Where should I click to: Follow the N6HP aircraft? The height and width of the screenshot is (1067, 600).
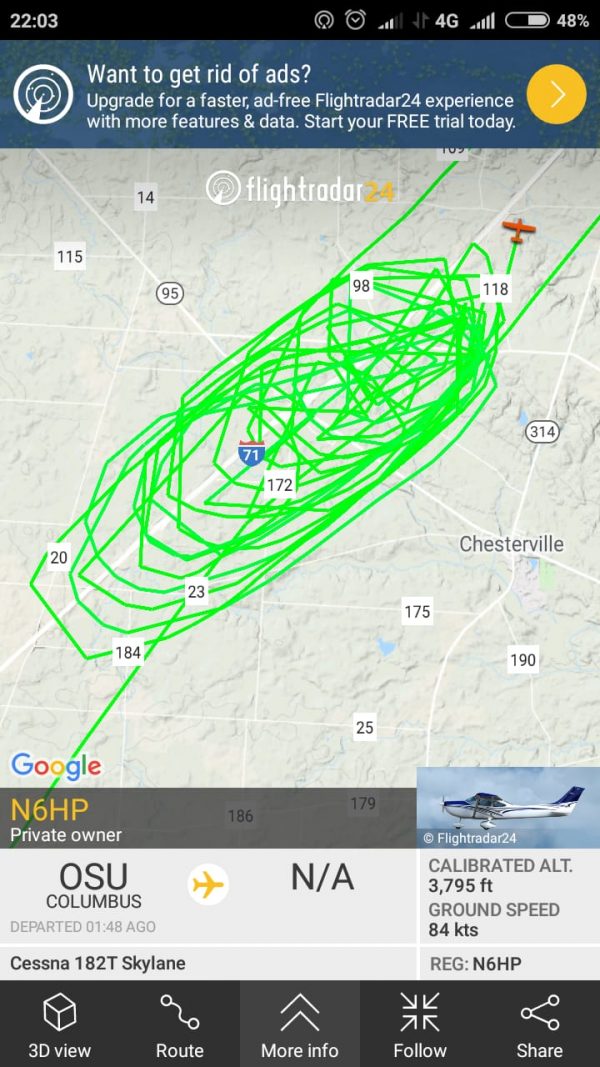point(420,1025)
